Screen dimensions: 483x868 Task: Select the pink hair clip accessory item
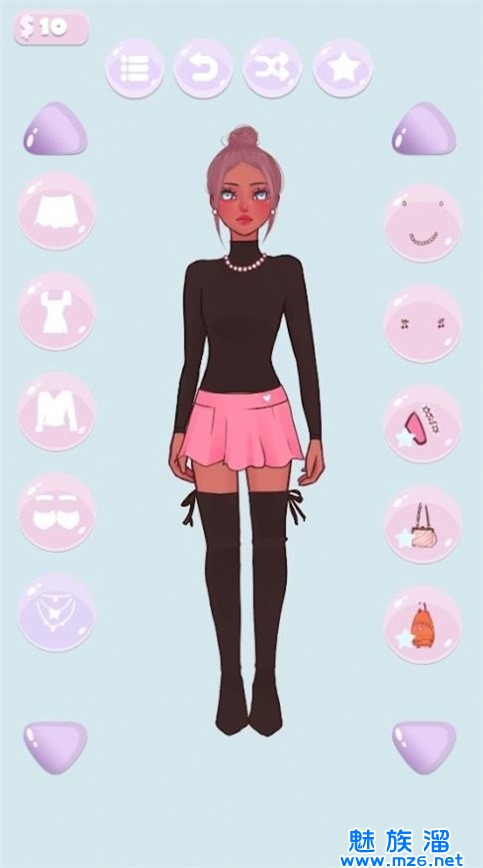(423, 424)
